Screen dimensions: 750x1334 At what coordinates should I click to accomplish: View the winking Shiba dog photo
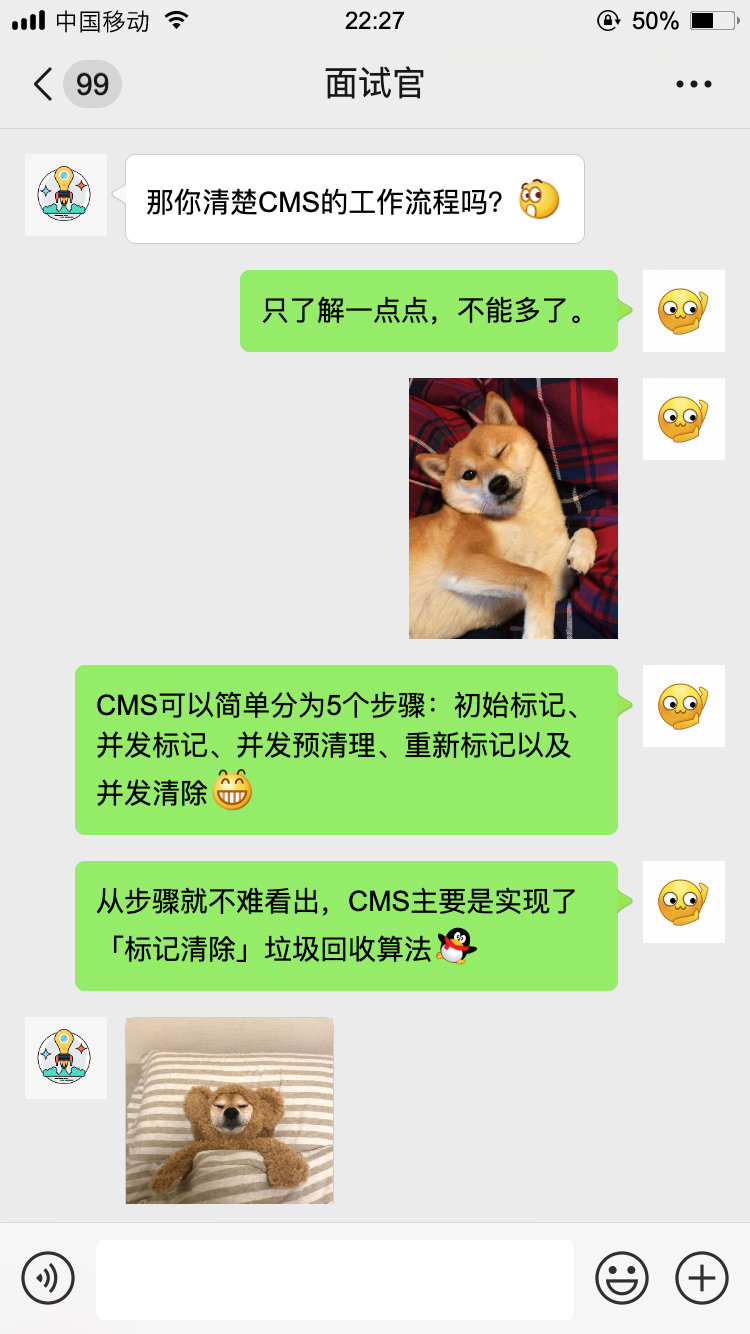tap(513, 508)
